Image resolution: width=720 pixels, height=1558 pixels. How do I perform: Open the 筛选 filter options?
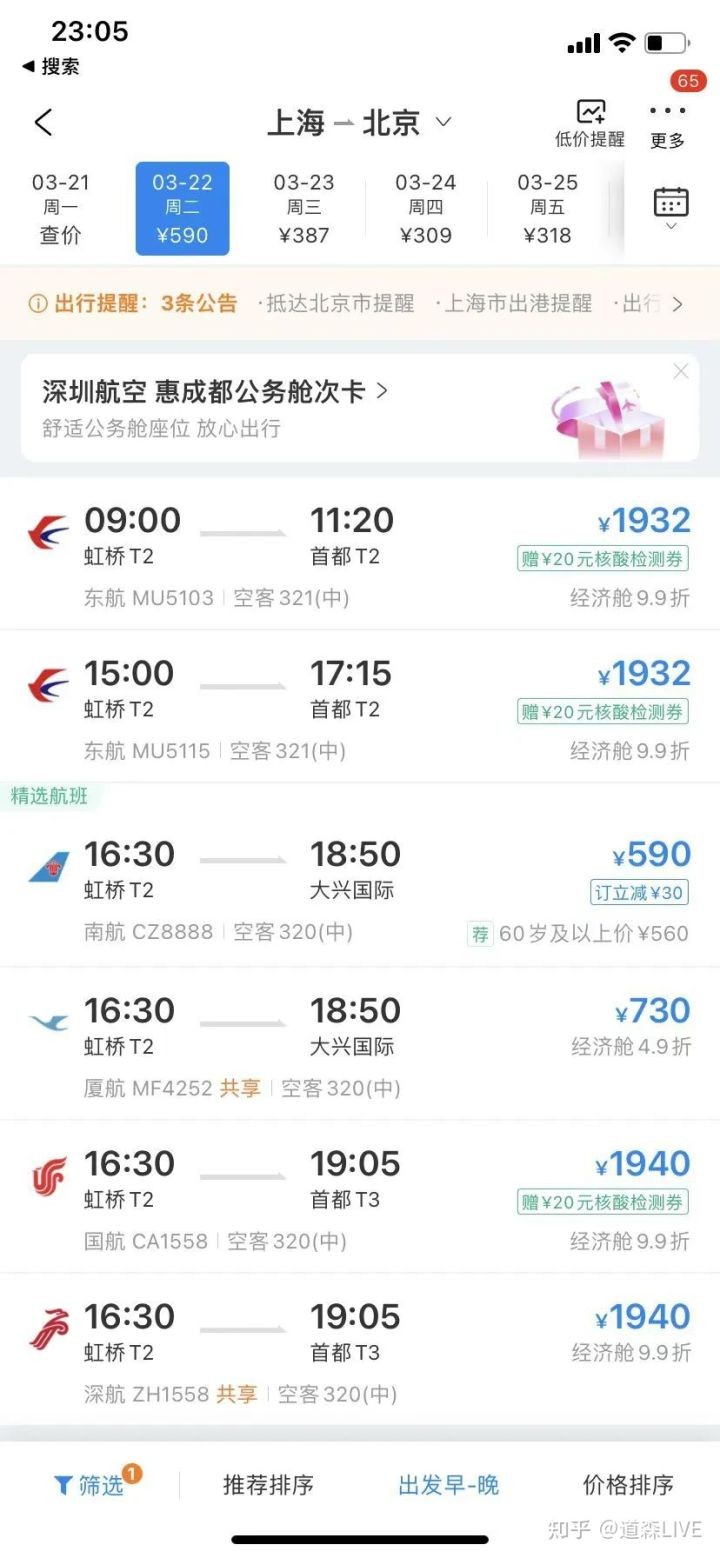point(92,1485)
